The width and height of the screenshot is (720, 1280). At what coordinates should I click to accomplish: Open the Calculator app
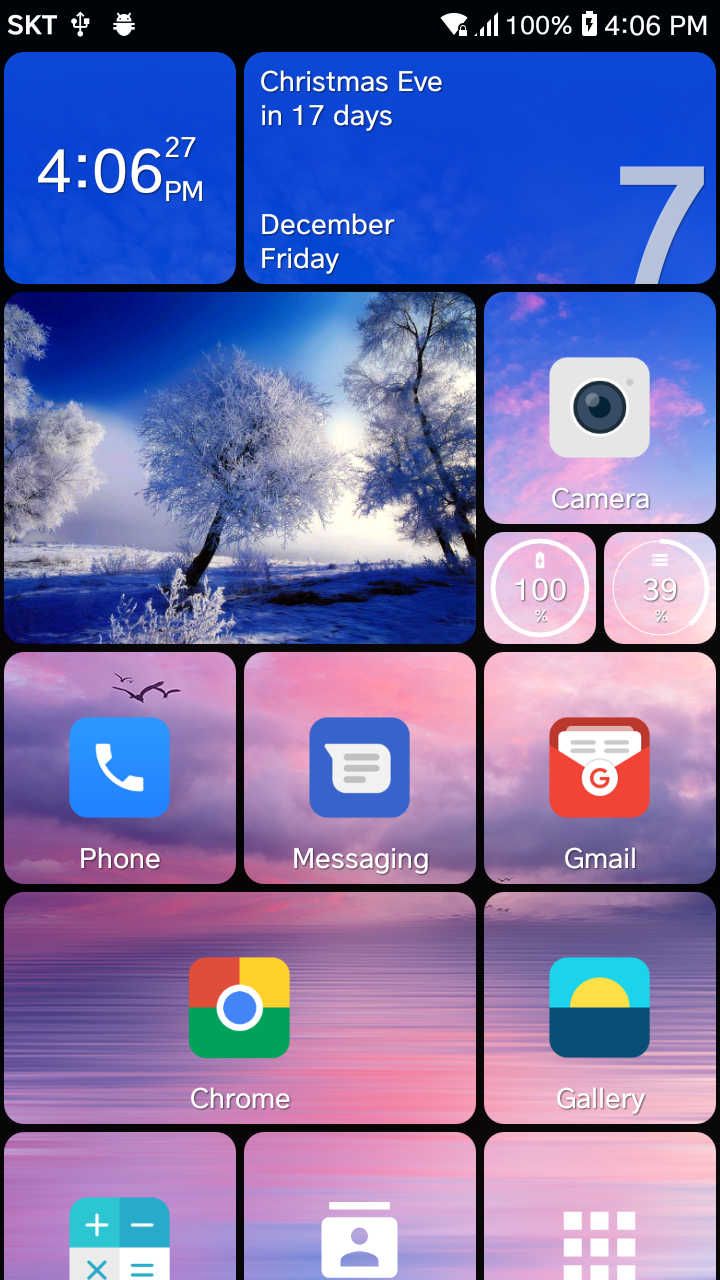pos(119,1240)
